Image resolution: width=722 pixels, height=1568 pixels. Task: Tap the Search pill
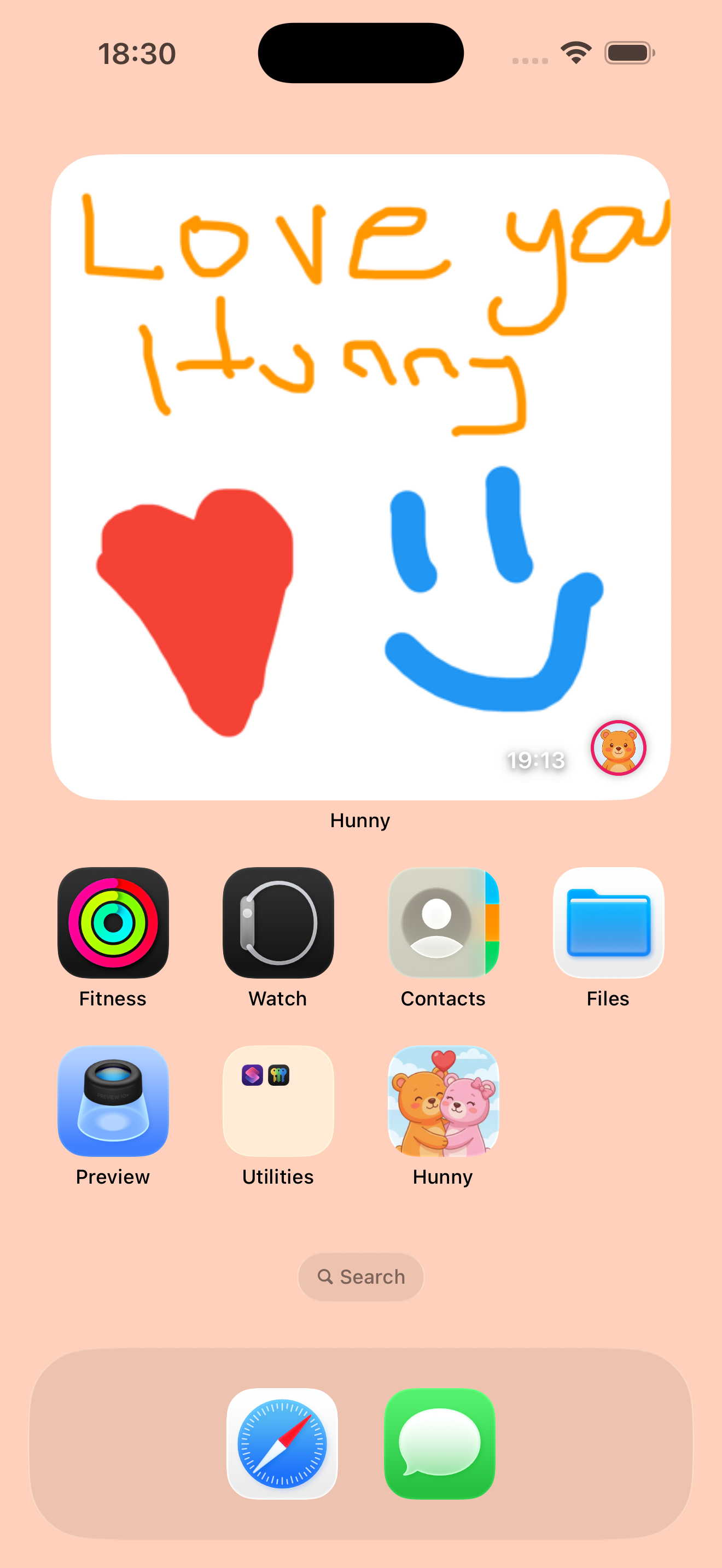360,1277
